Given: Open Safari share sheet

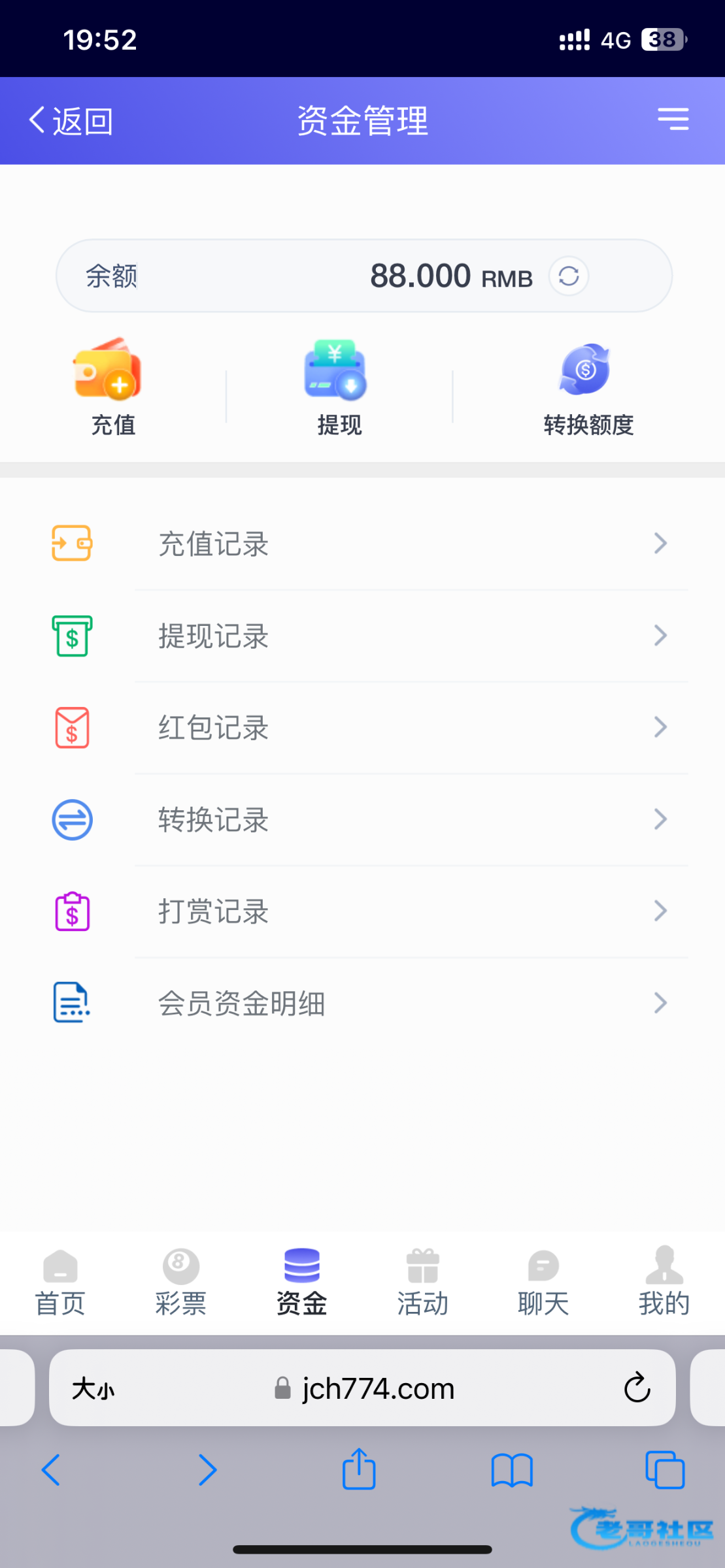Looking at the screenshot, I should pos(359,1470).
